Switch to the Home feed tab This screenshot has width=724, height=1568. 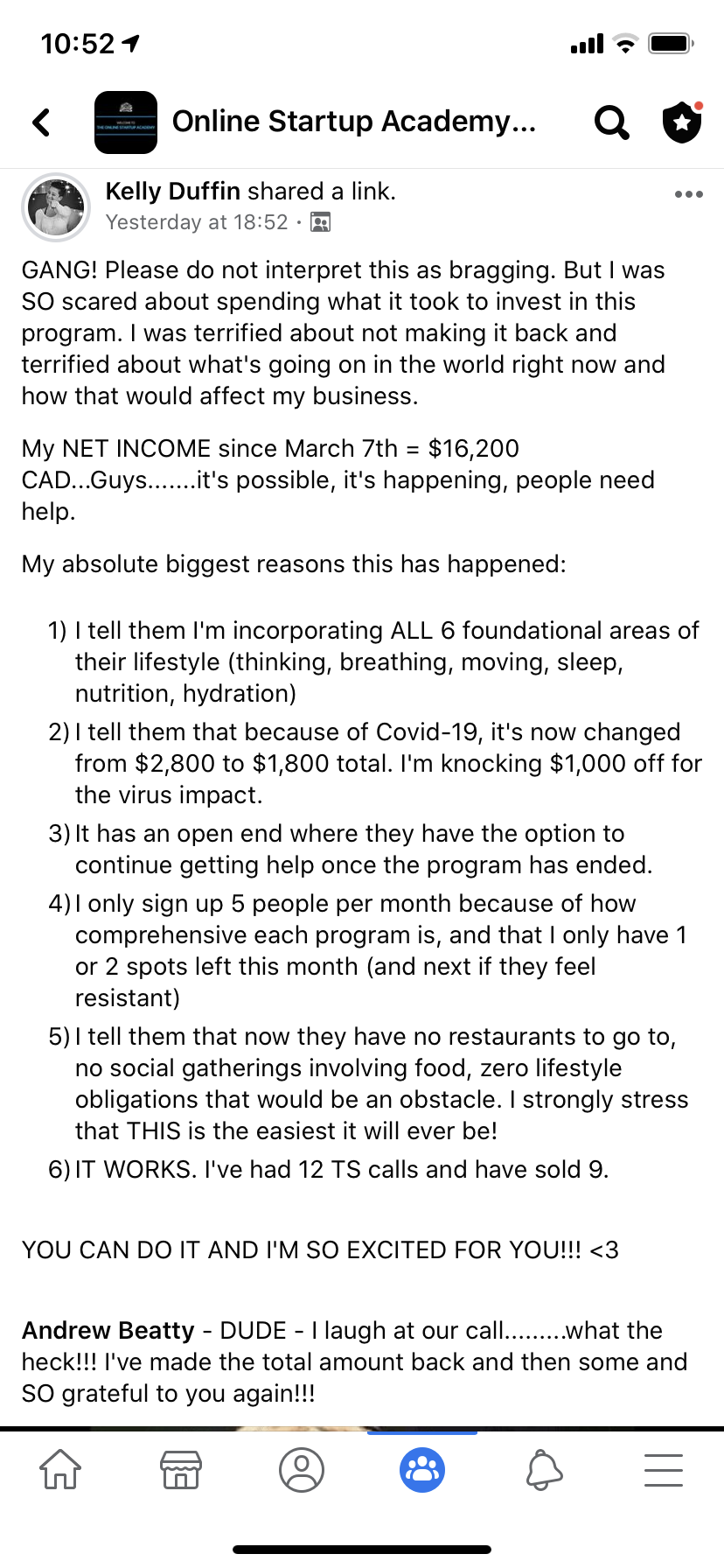(x=60, y=1469)
